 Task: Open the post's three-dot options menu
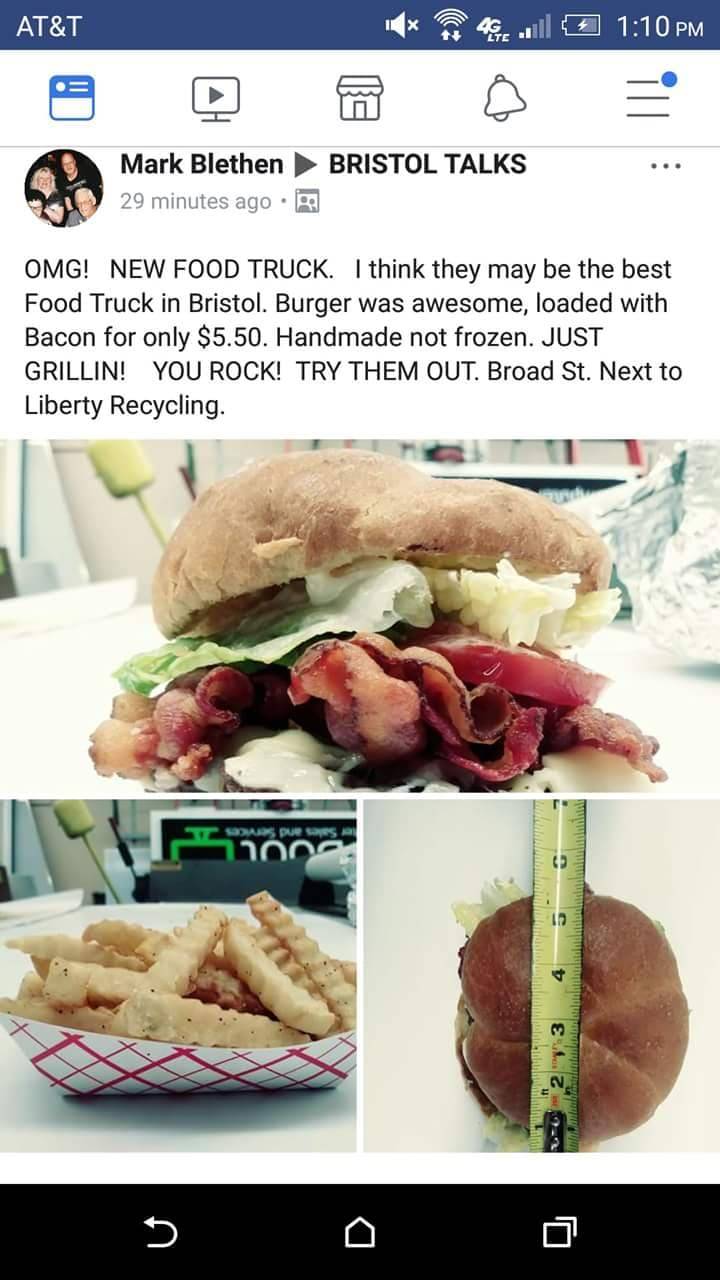point(664,166)
